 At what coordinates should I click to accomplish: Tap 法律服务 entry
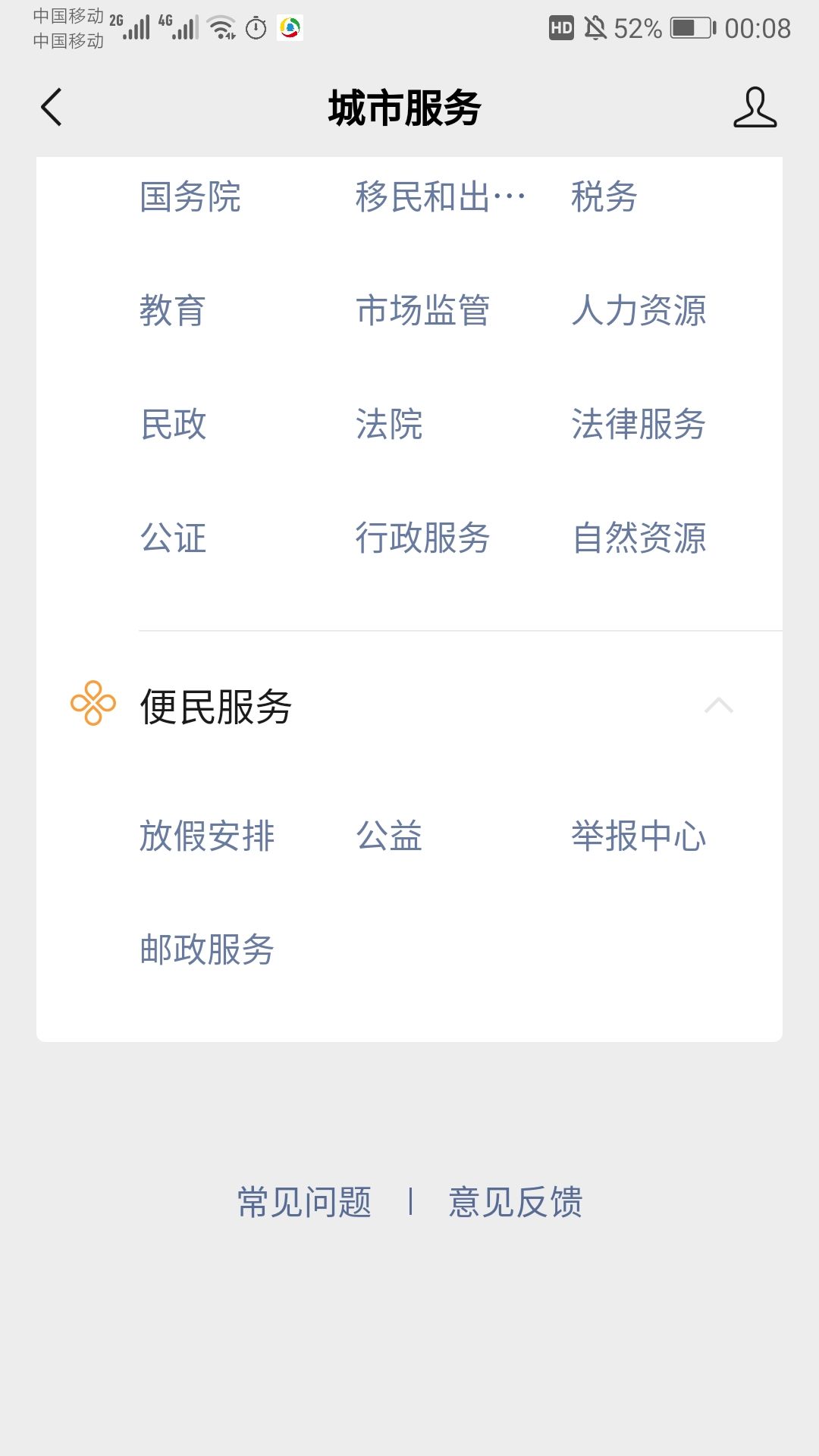click(x=639, y=425)
